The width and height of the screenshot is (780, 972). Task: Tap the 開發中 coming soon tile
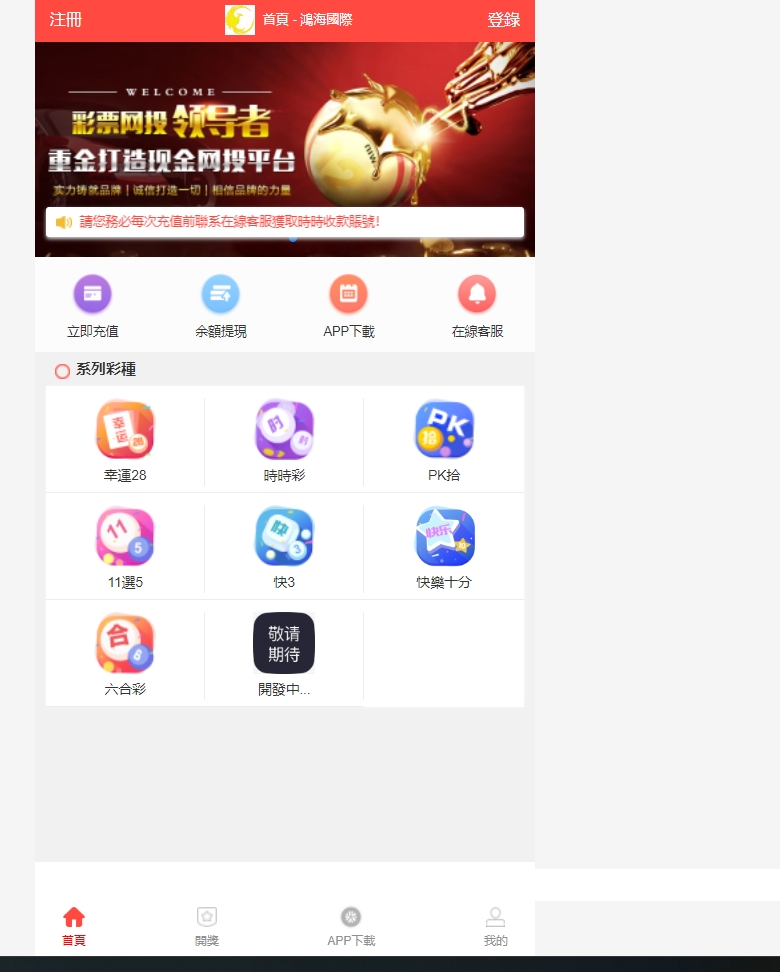(x=284, y=655)
